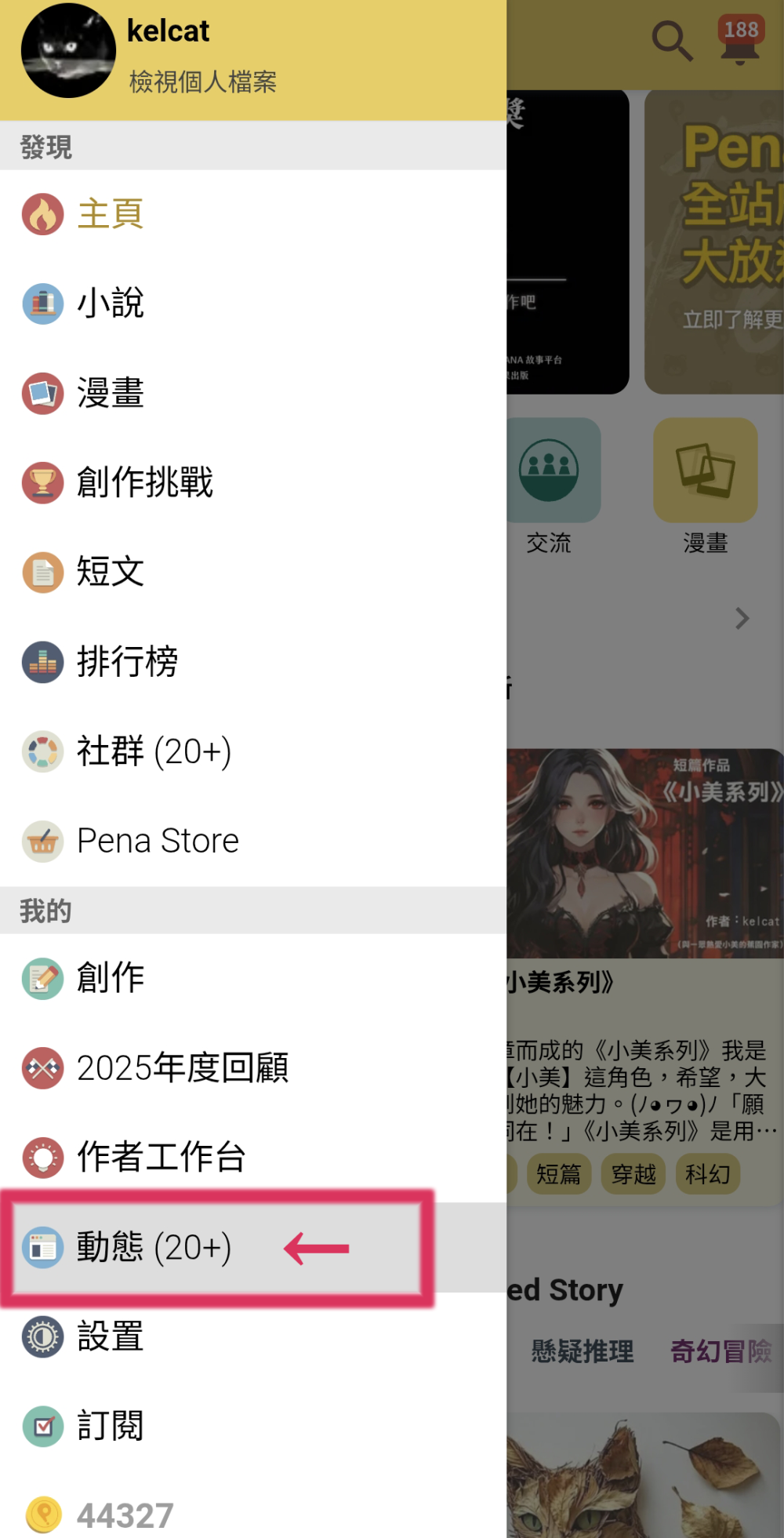Open 作者工作台
784x1538 pixels.
coord(253,1157)
